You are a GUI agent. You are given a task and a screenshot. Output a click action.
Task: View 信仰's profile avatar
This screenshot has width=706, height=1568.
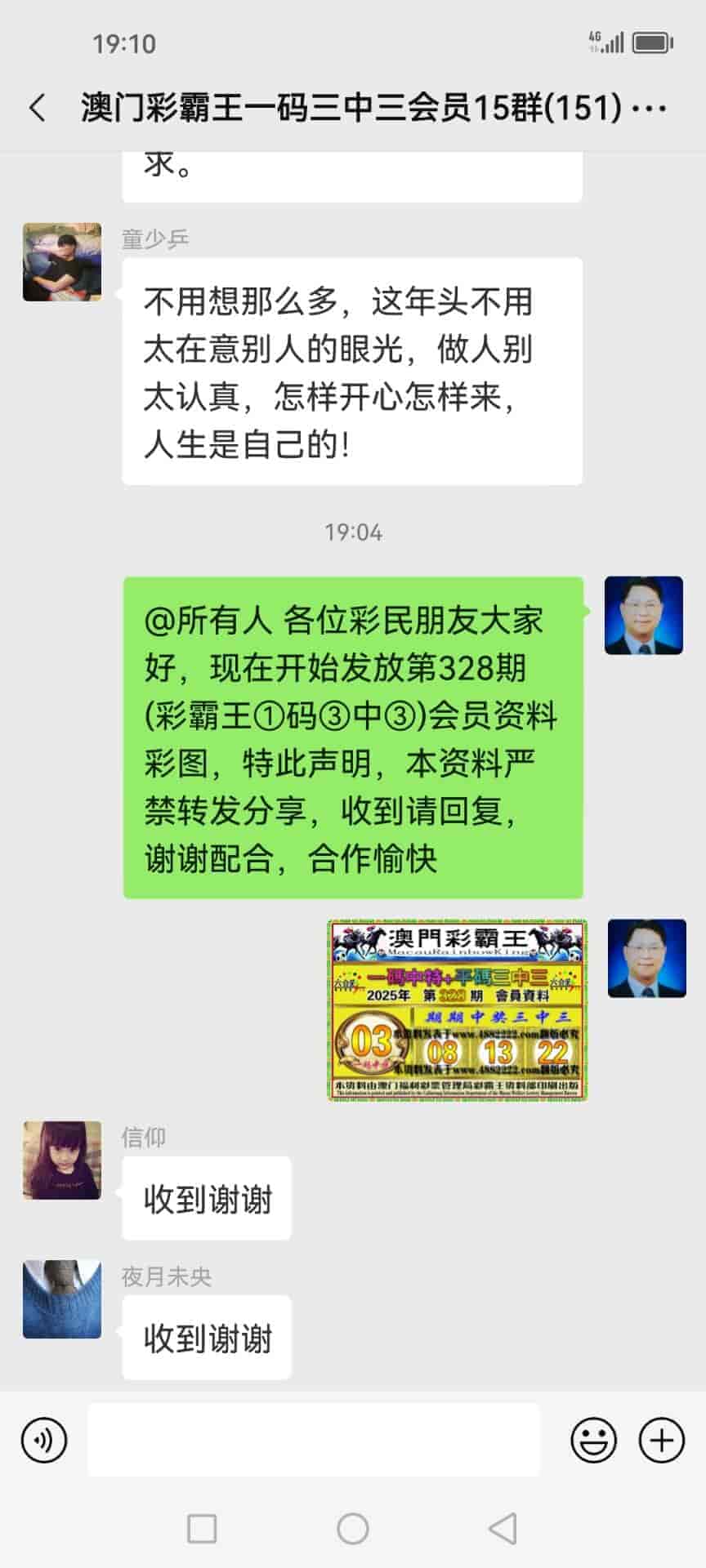[62, 1160]
